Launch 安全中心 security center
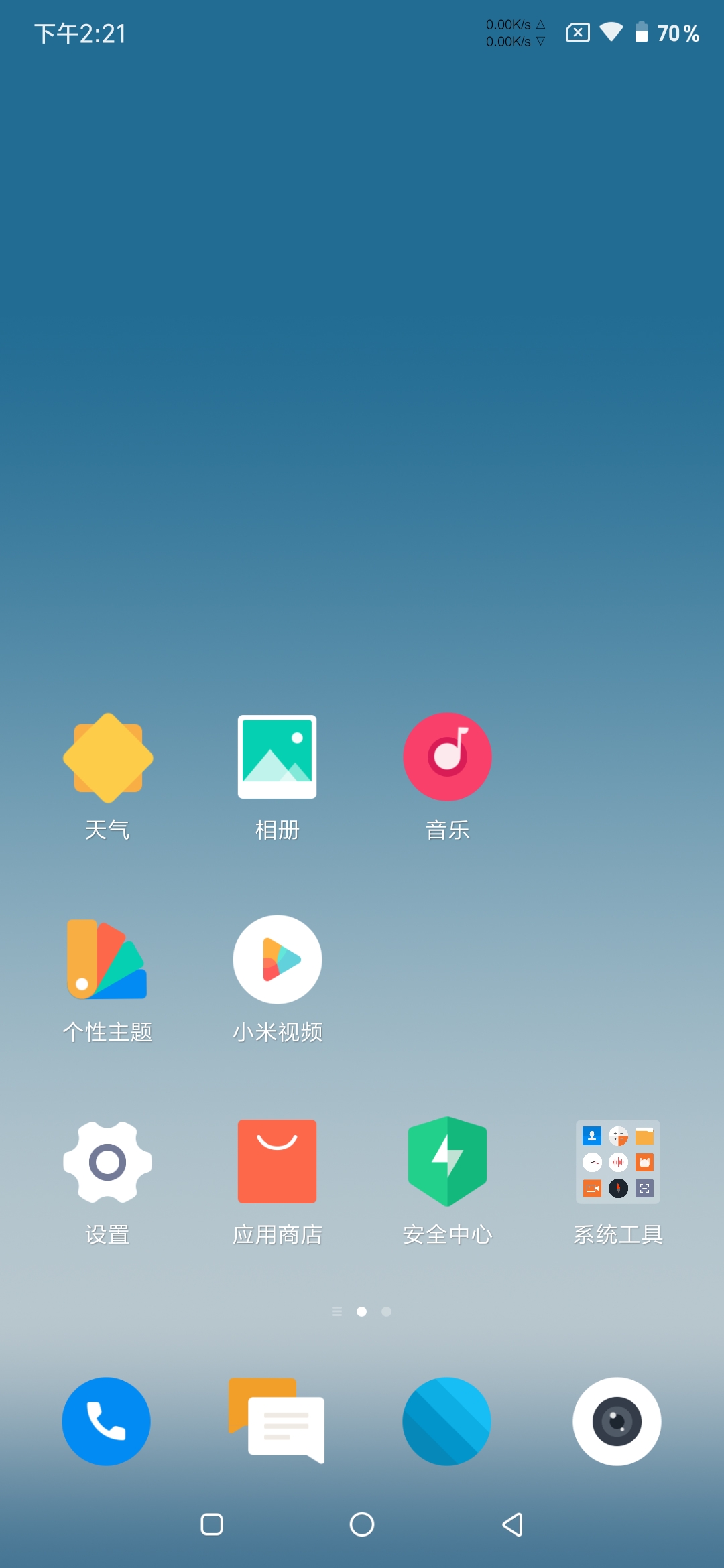Screen dimensions: 724x1568 coord(447,1162)
